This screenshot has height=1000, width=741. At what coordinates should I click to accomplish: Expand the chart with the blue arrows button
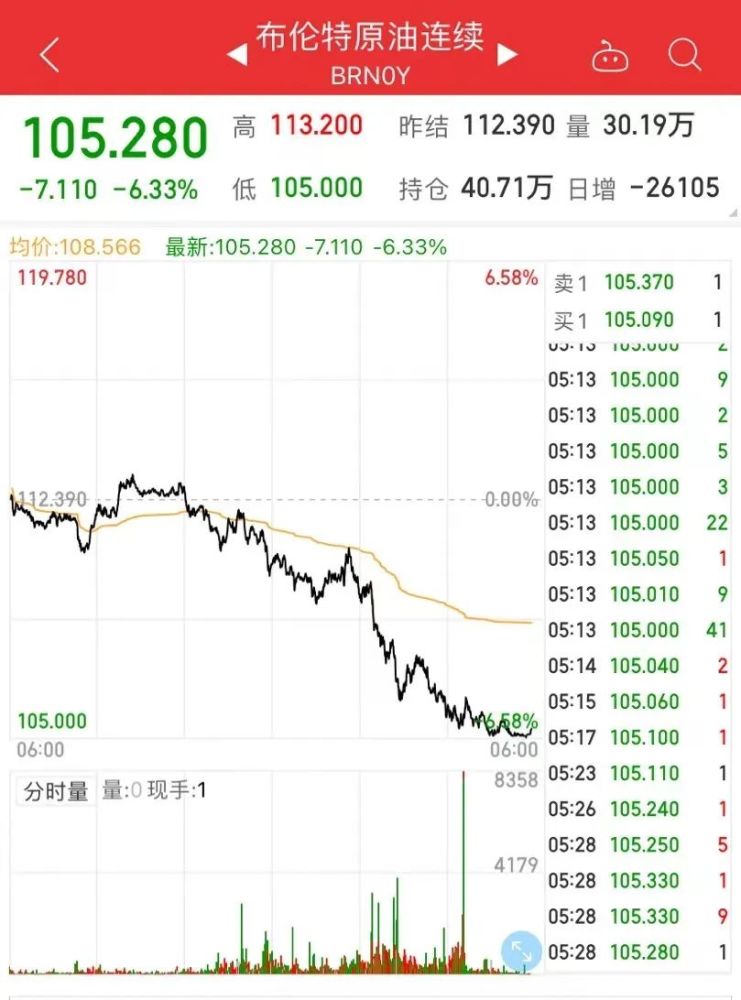click(521, 952)
